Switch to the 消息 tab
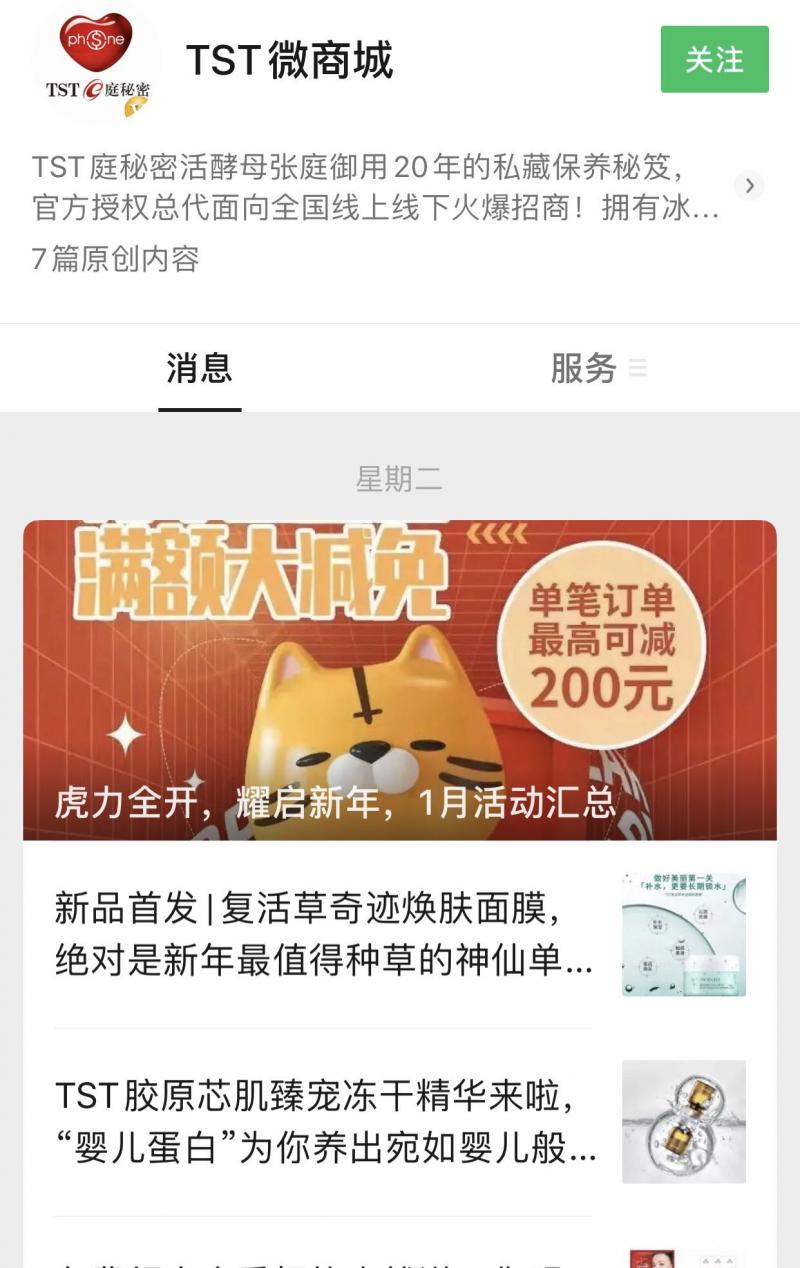 point(200,367)
